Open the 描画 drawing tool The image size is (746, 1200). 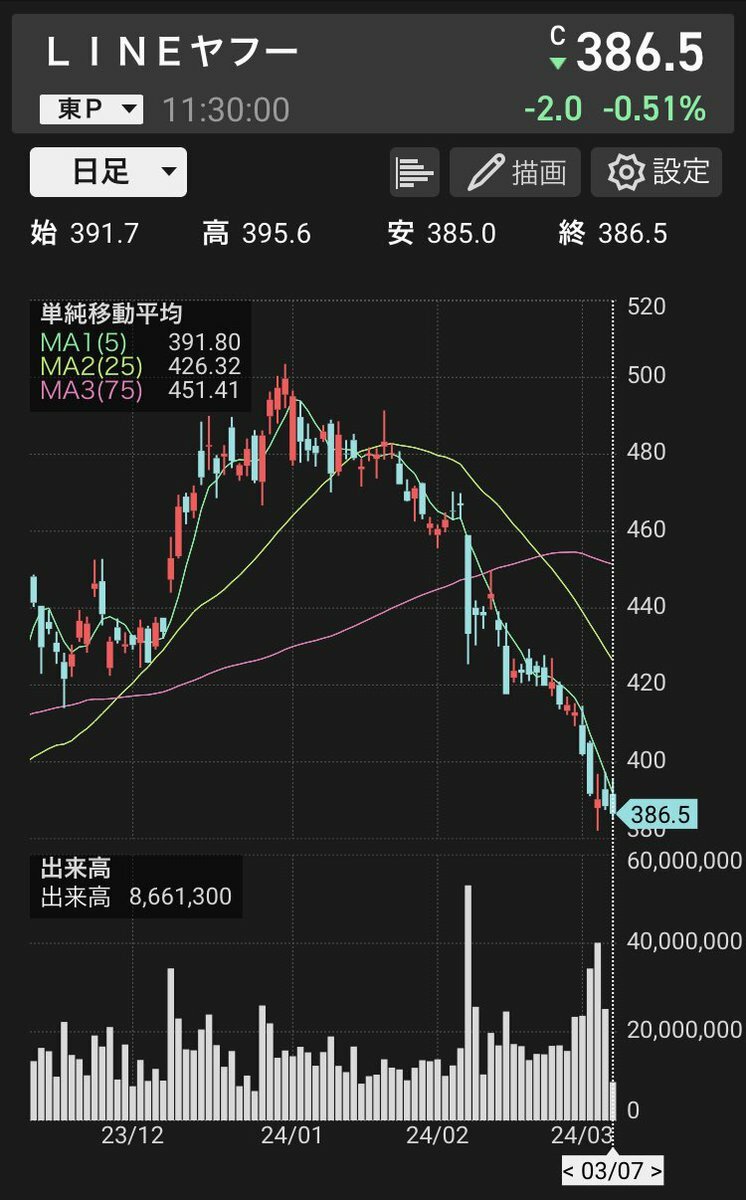[x=515, y=172]
